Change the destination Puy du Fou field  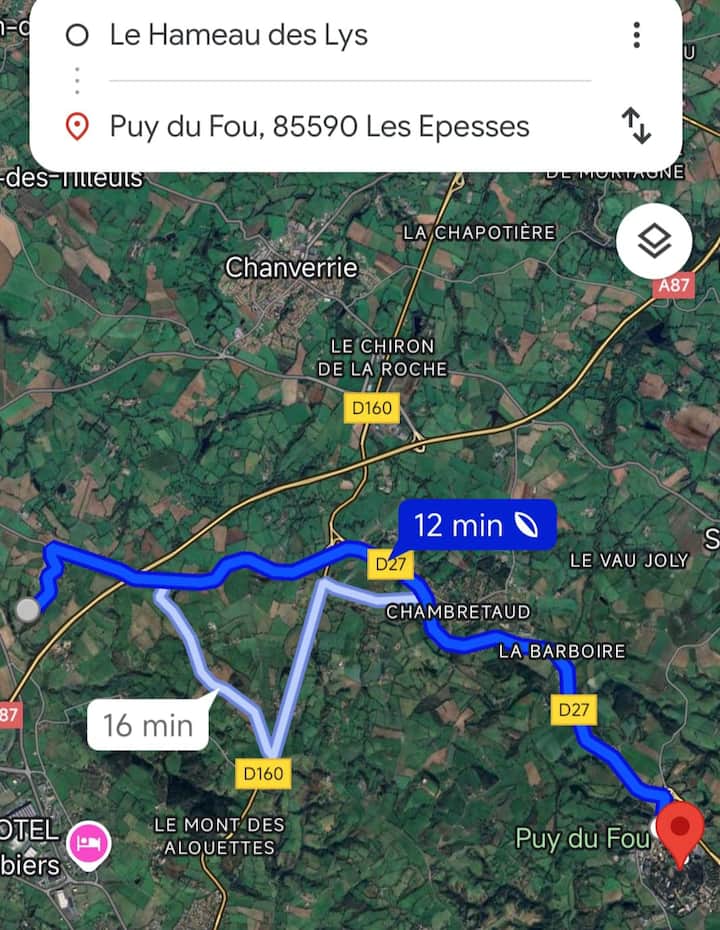[319, 127]
